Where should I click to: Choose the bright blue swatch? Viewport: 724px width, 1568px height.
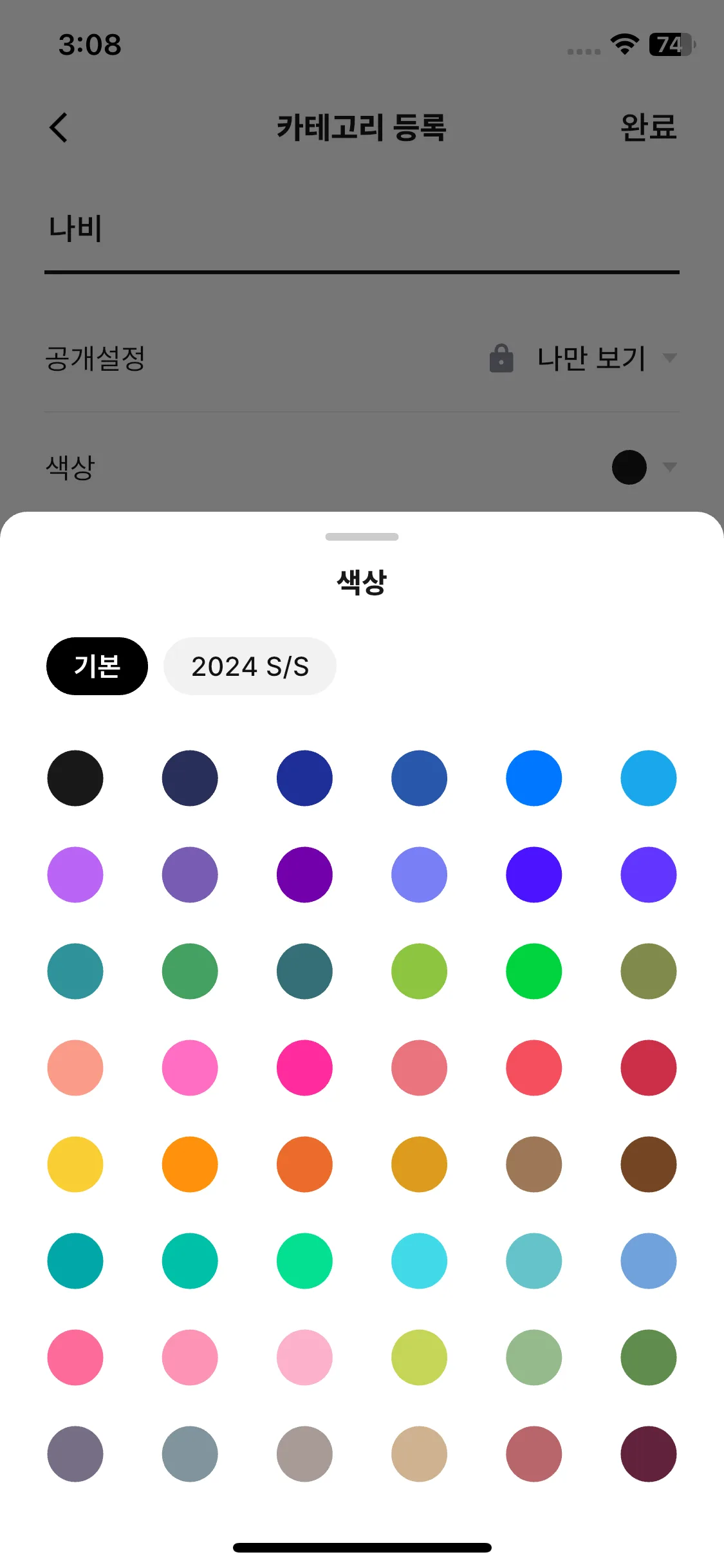tap(534, 778)
